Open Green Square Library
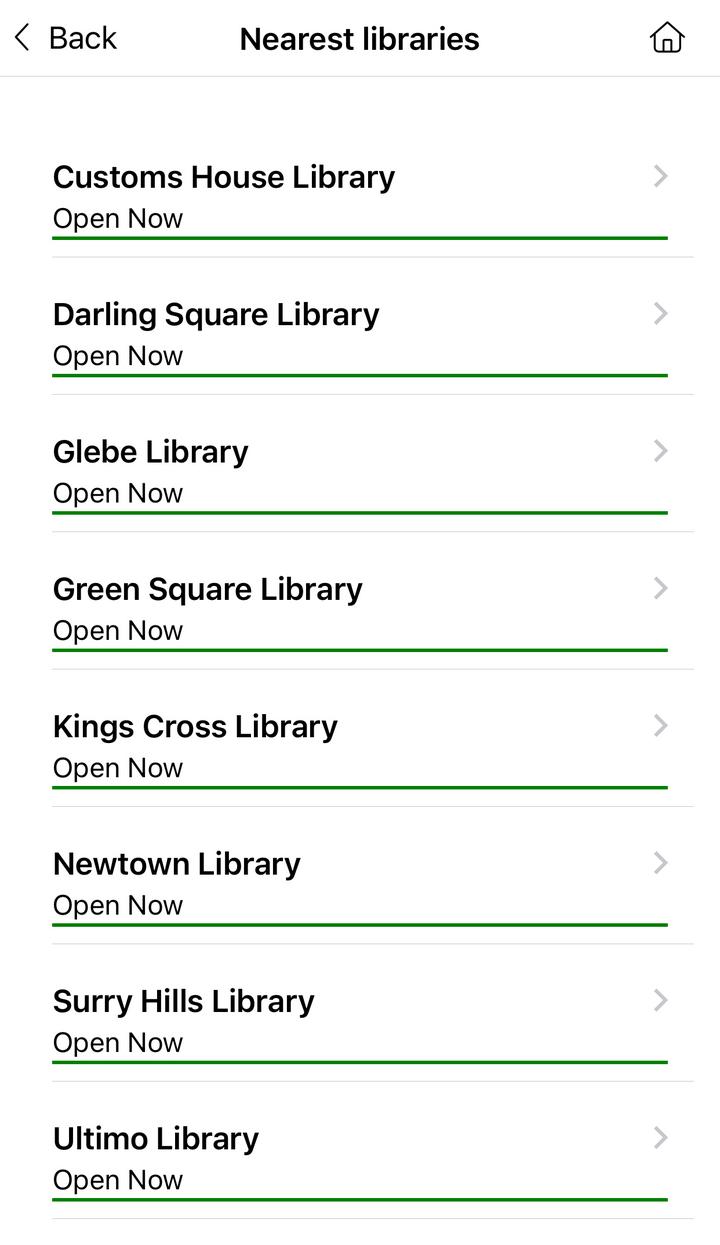The height and width of the screenshot is (1245, 720). pyautogui.click(x=360, y=609)
